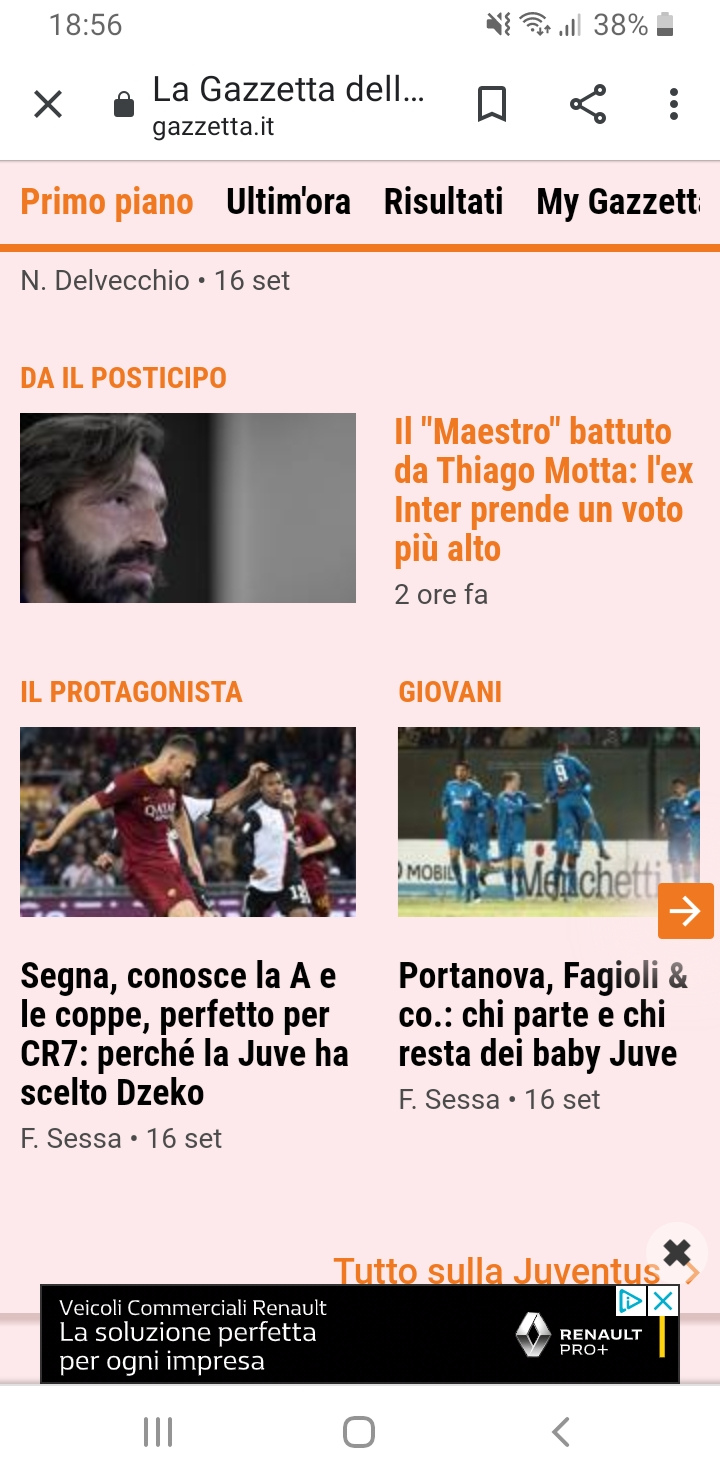The height and width of the screenshot is (1480, 720).
Task: Tap the orange arrow for next articles
Action: tap(686, 911)
